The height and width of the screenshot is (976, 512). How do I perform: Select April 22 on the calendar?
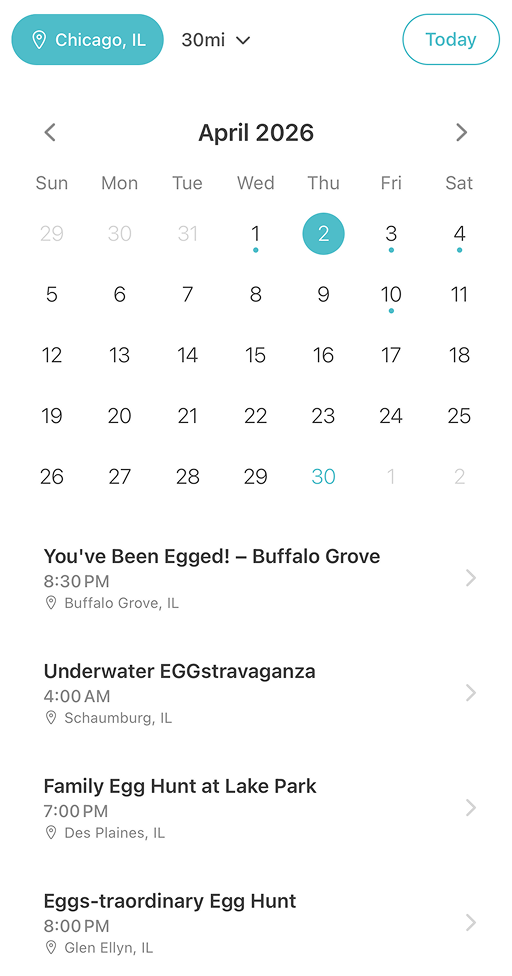click(x=256, y=416)
